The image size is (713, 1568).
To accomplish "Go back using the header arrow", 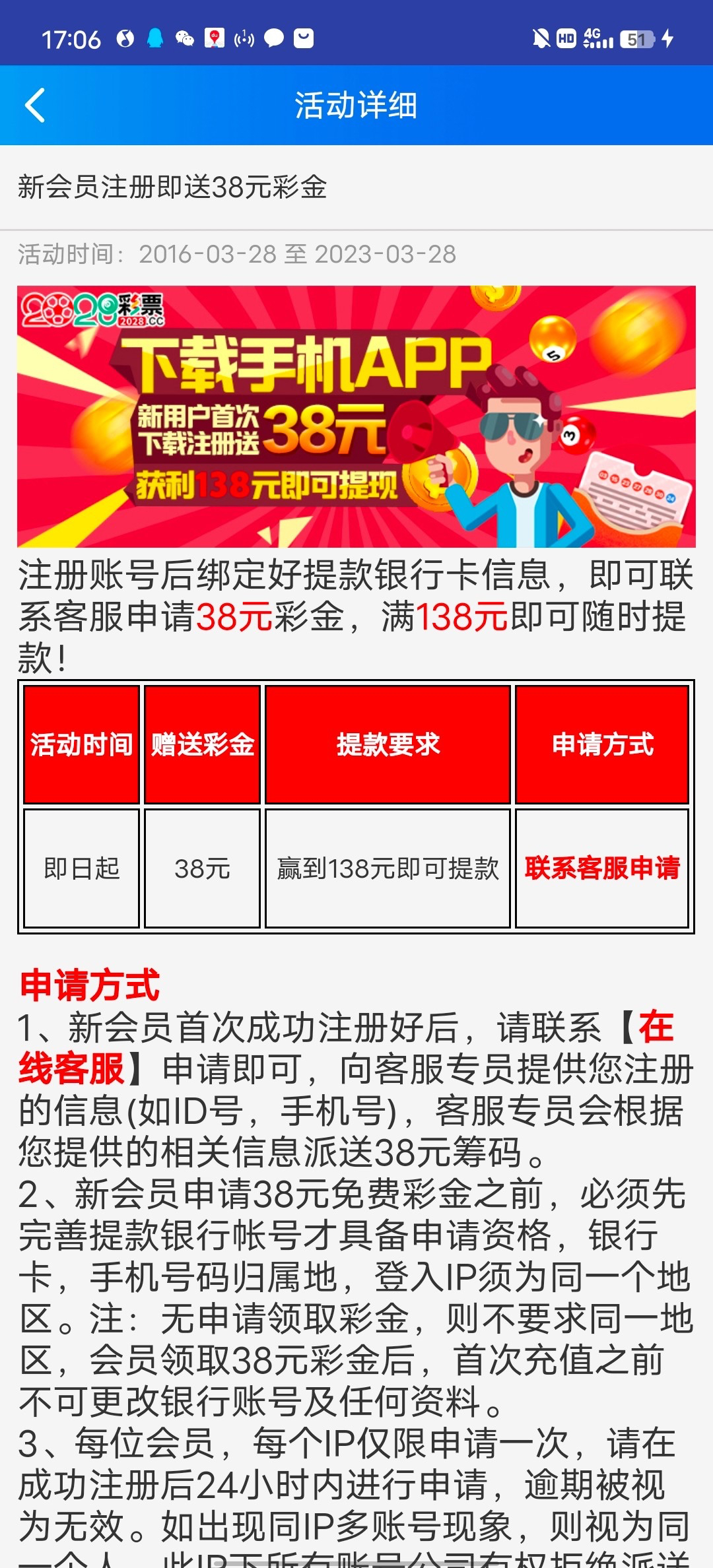I will pos(36,106).
